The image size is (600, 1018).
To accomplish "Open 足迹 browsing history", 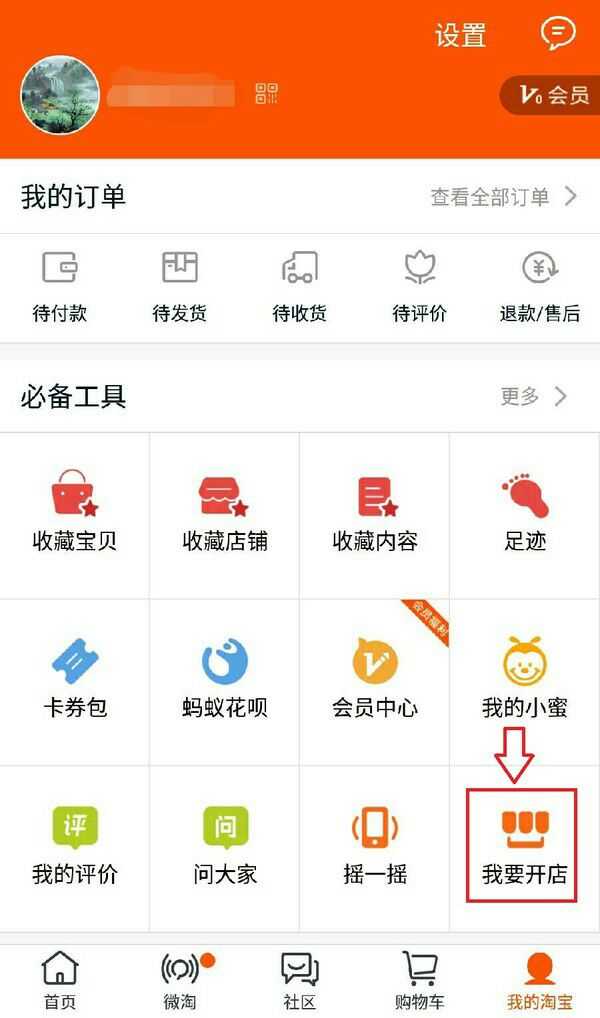I will click(525, 515).
